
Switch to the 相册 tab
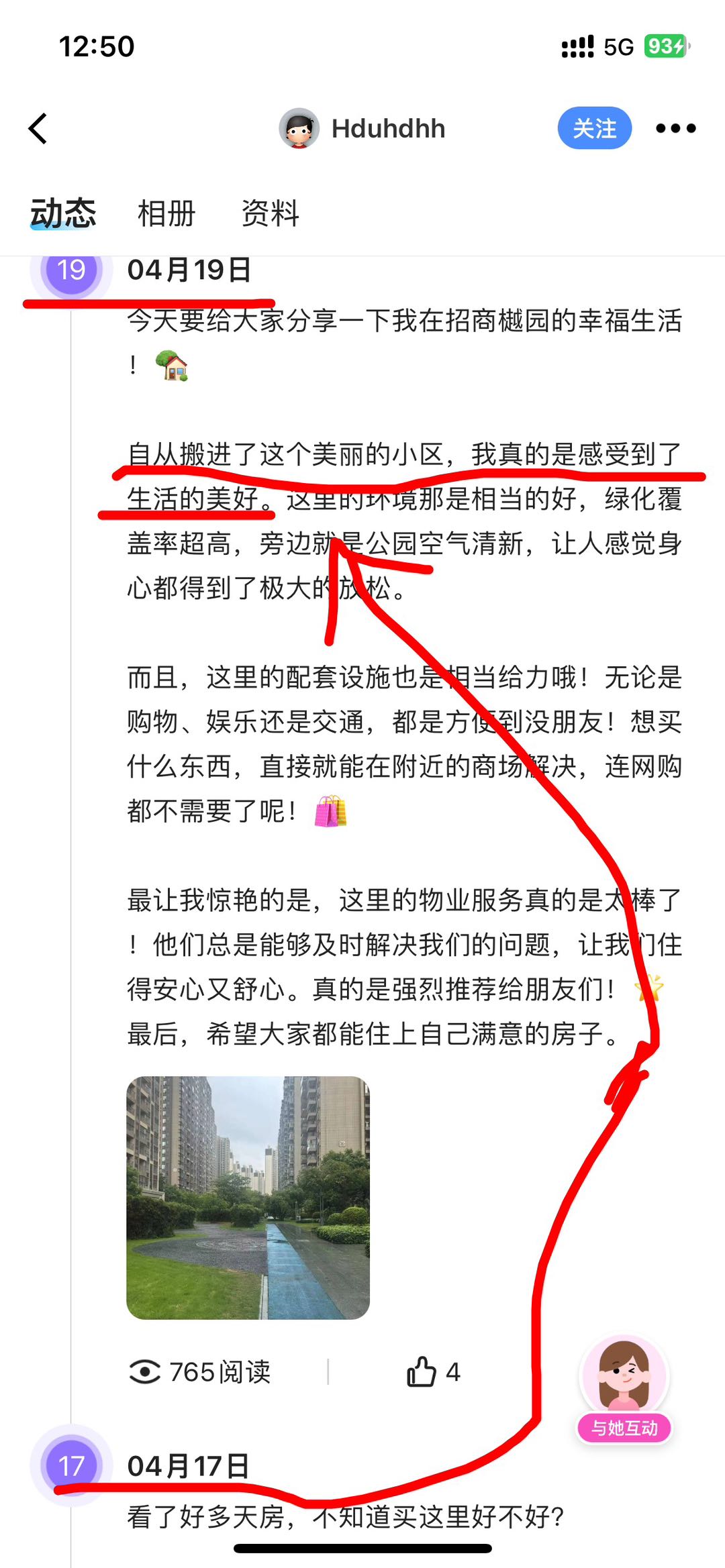166,214
